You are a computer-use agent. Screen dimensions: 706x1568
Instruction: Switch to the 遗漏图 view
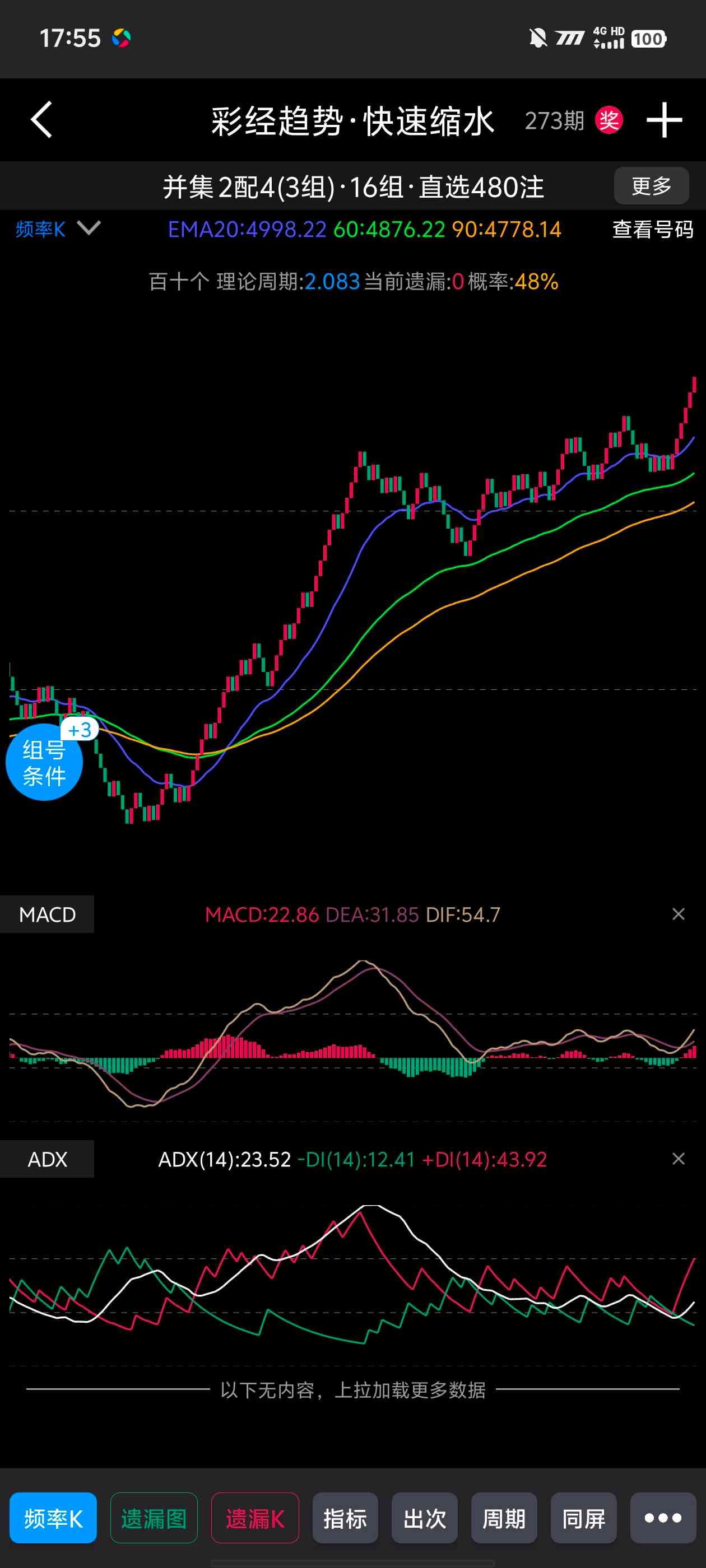click(154, 1519)
